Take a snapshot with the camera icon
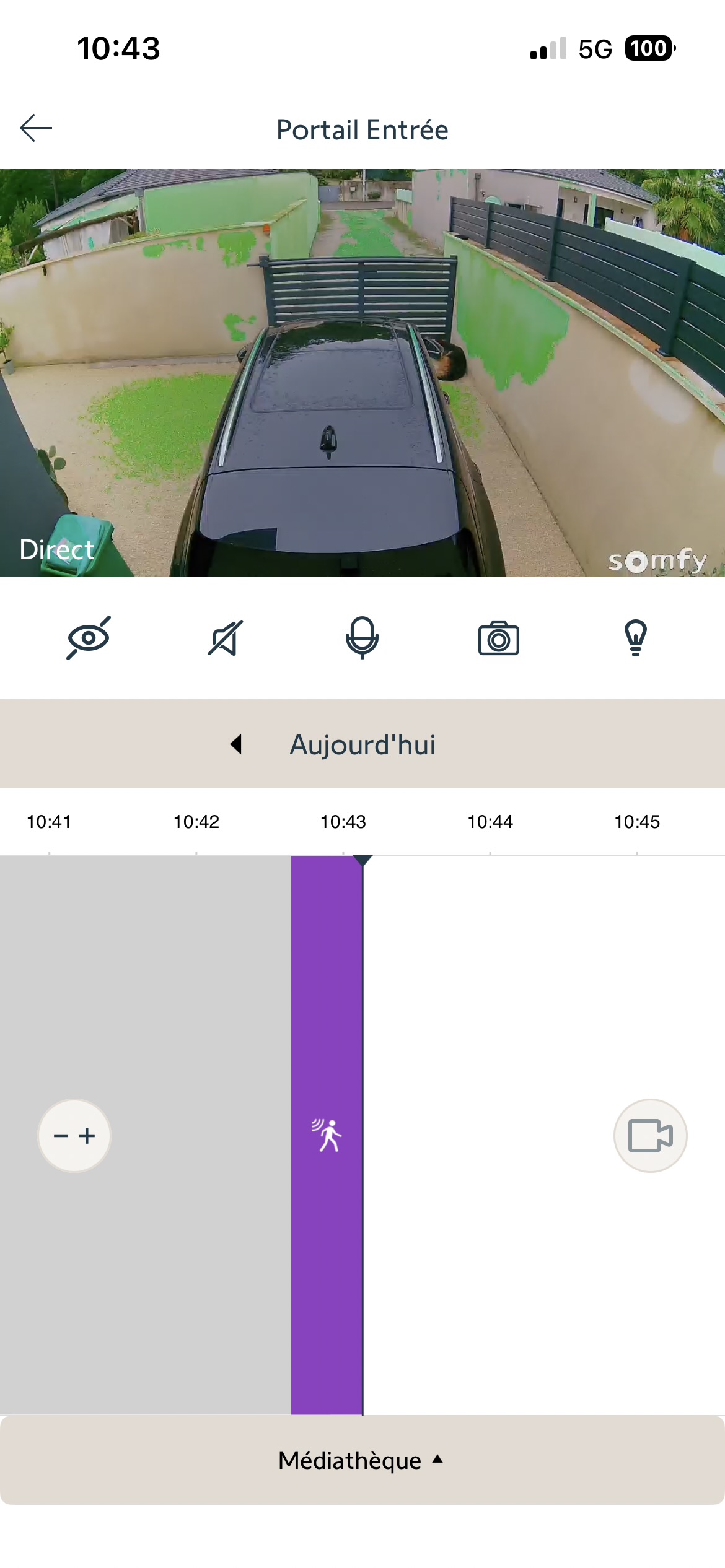This screenshot has width=725, height=1568. tap(499, 638)
